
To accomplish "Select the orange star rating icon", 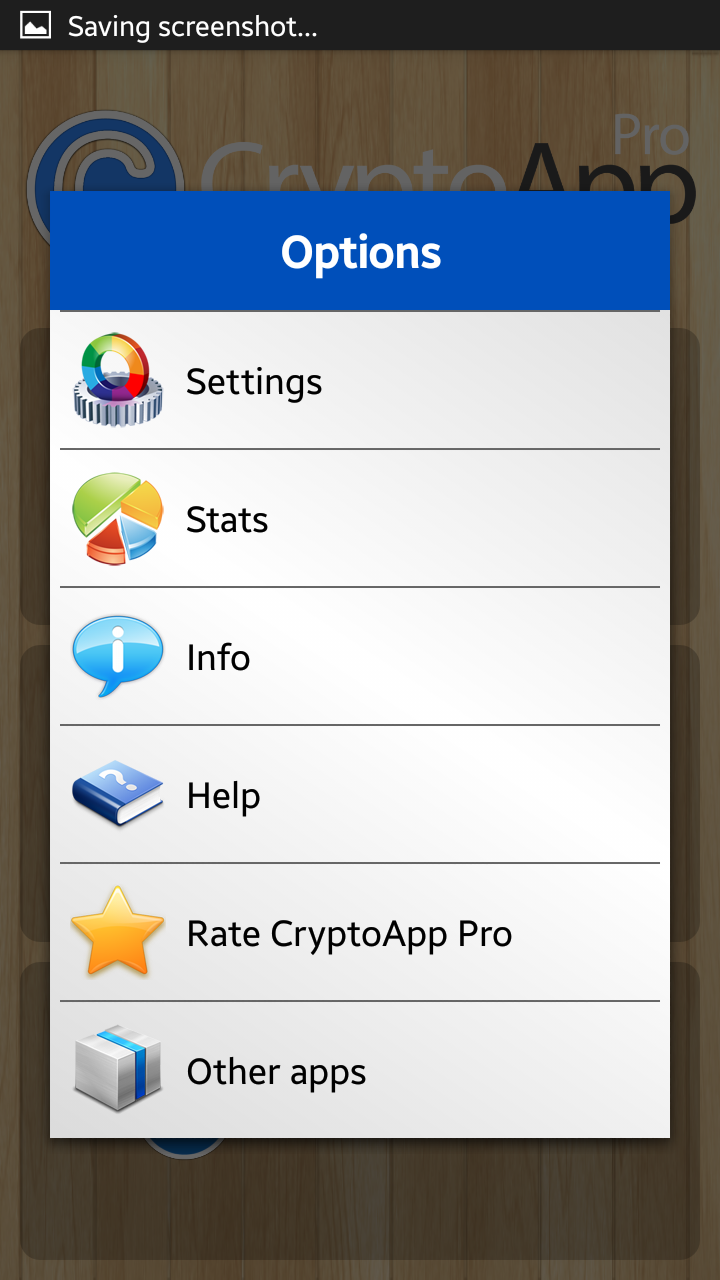I will [x=117, y=932].
